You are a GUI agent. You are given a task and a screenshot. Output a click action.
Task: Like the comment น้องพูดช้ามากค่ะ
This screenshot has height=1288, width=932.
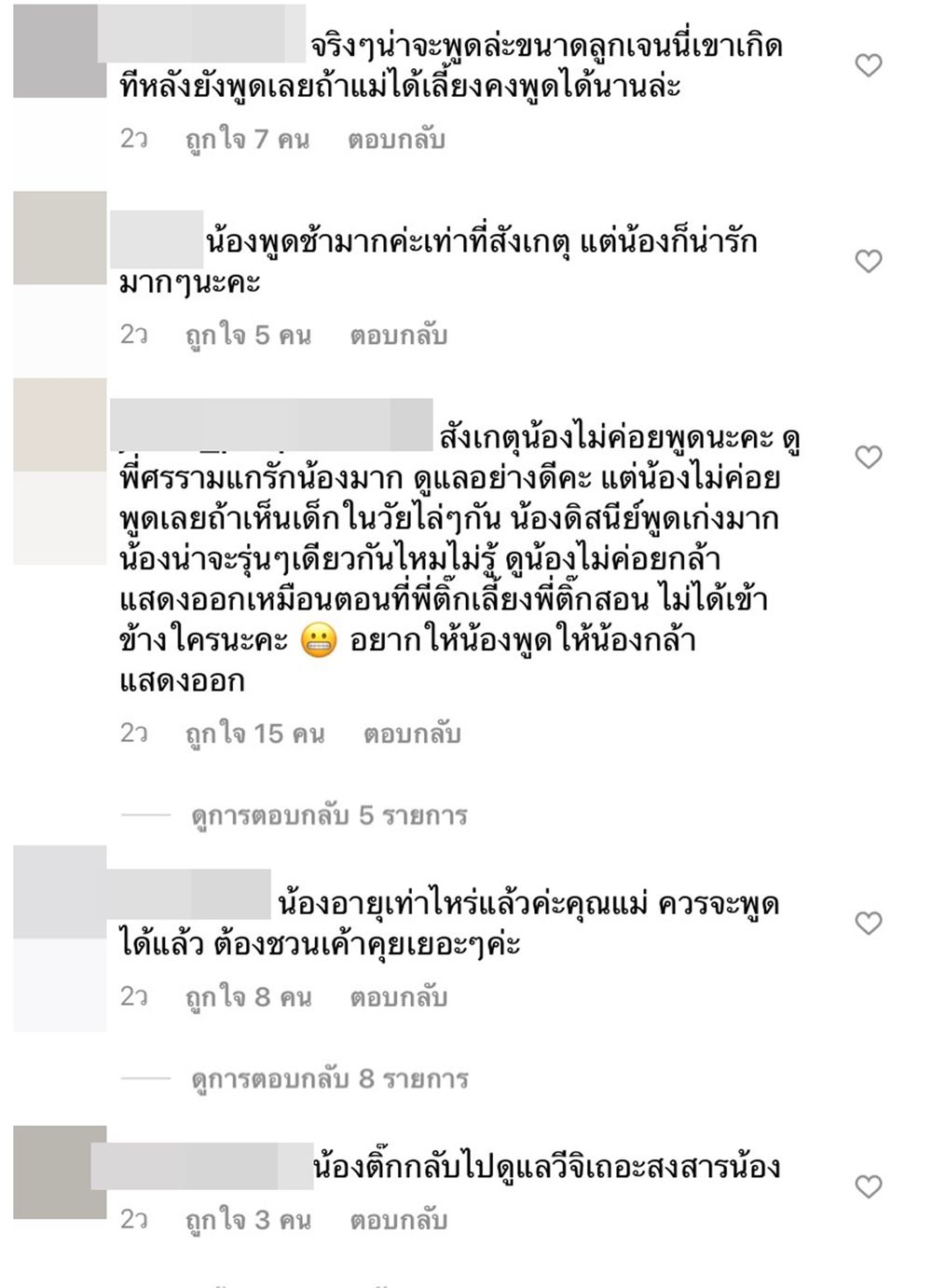click(868, 261)
